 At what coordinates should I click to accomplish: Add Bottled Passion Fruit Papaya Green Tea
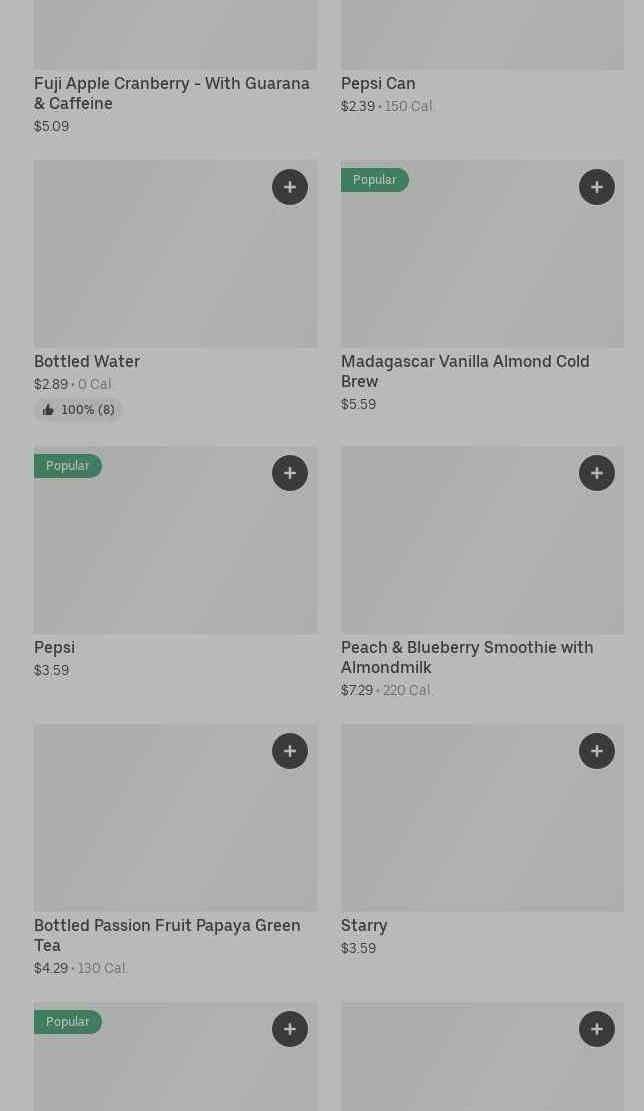pos(290,751)
